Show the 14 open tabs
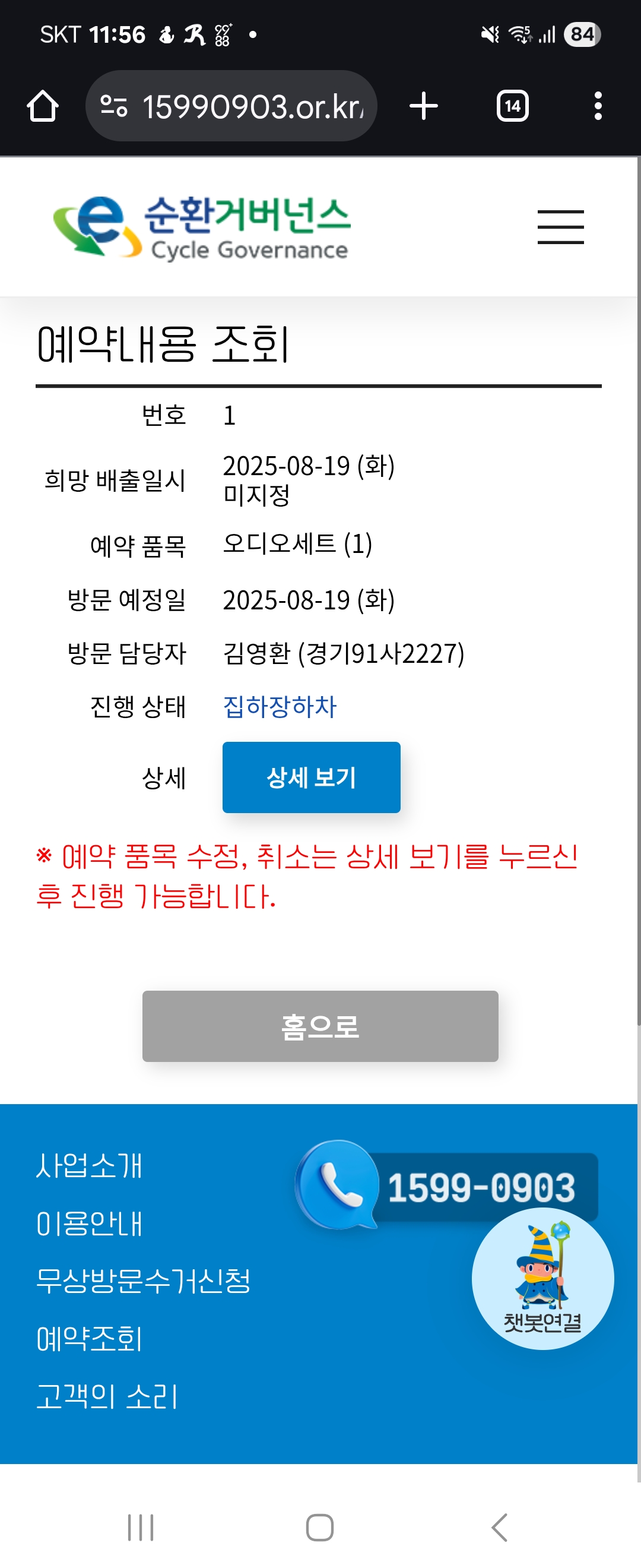The image size is (641, 1568). coord(512,106)
